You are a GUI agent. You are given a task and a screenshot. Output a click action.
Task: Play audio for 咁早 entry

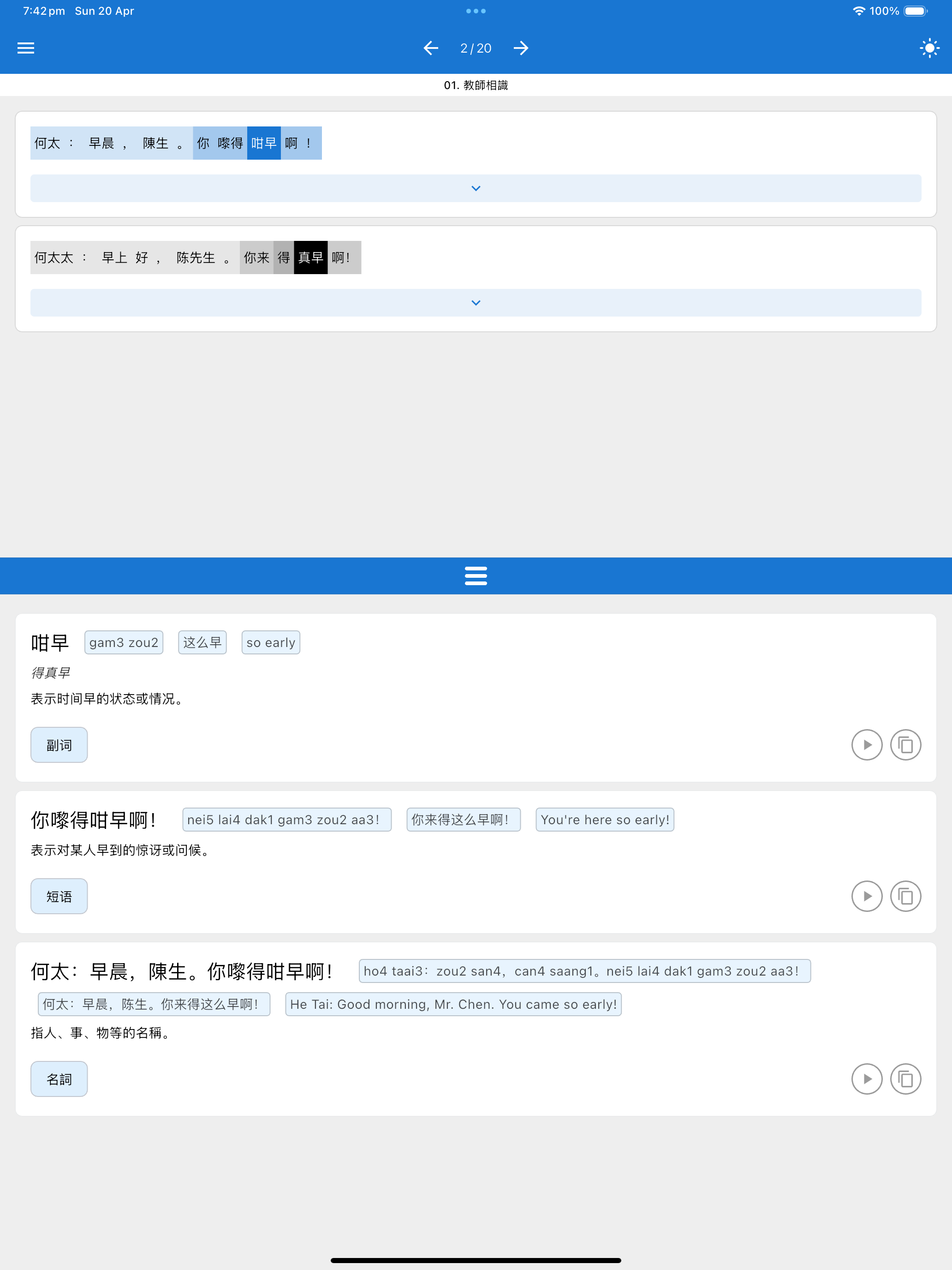(867, 745)
